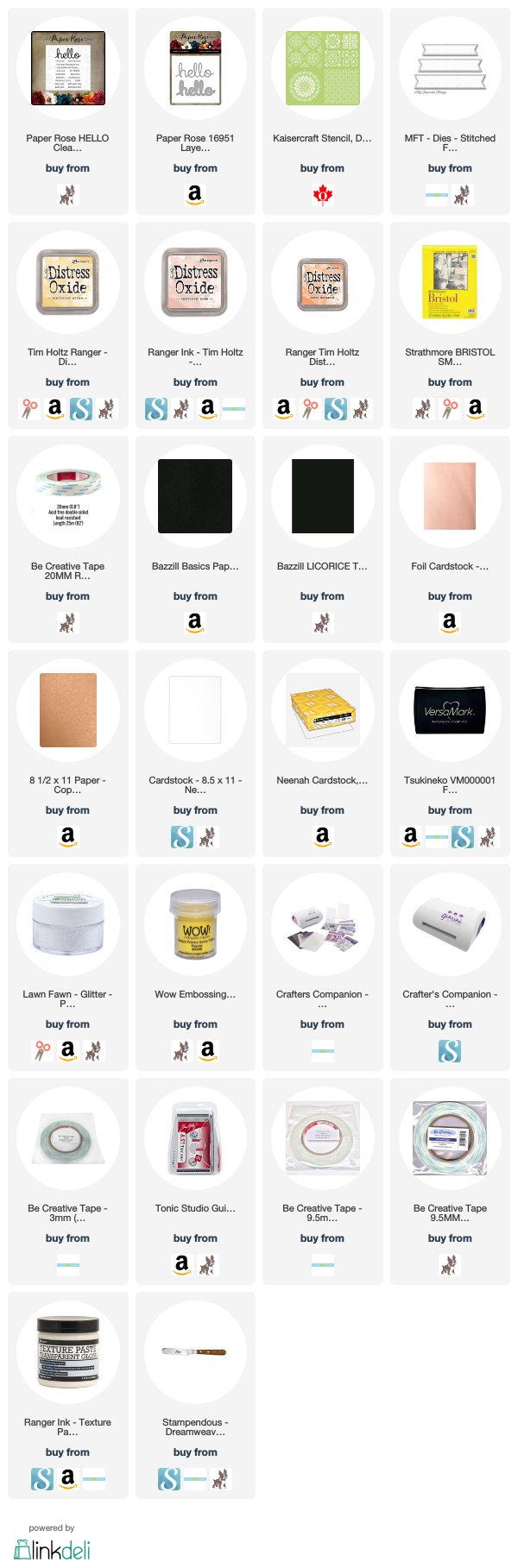518x1568 pixels.
Task: Buy Wow Embossing powder from Amazon
Action: click(x=207, y=1050)
